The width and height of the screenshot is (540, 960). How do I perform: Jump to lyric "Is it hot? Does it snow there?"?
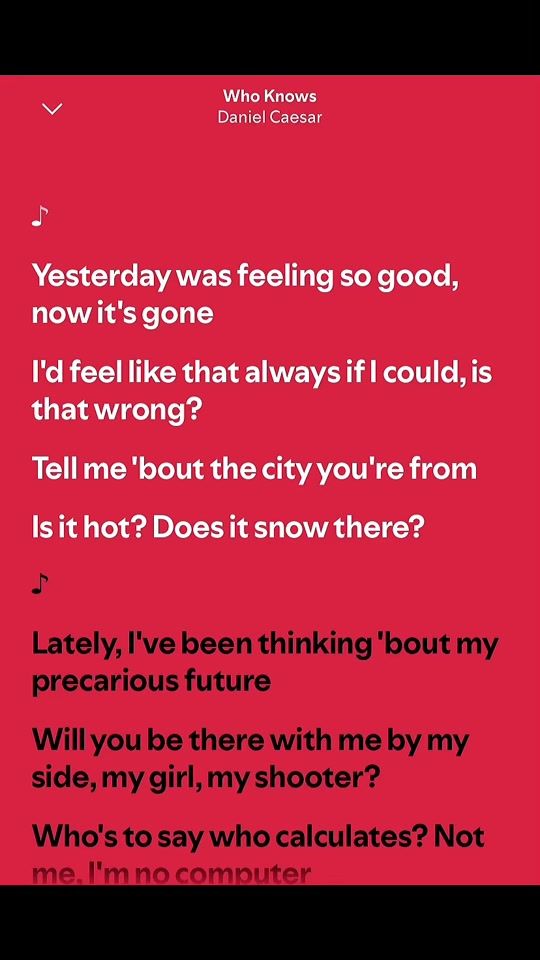(227, 527)
